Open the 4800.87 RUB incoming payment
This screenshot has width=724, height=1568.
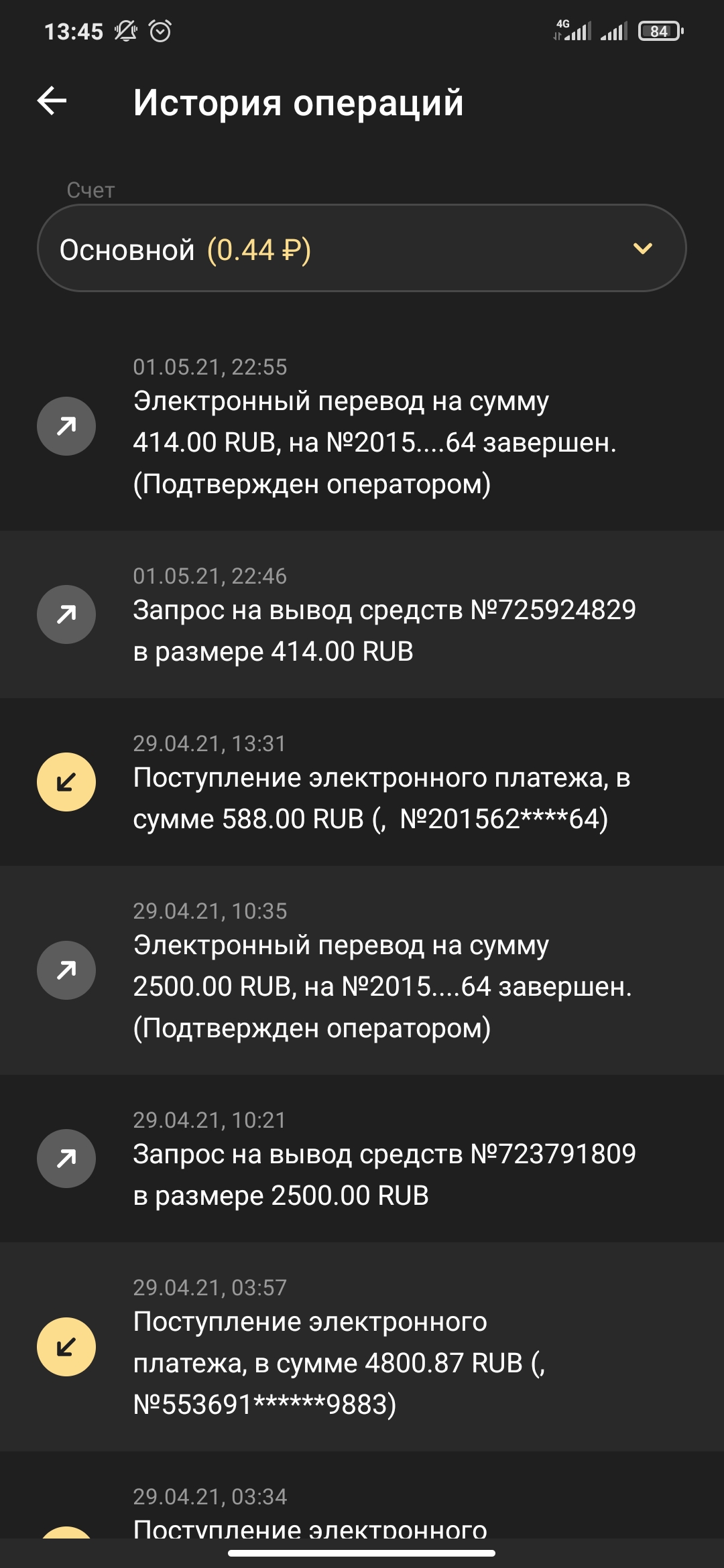click(362, 1347)
